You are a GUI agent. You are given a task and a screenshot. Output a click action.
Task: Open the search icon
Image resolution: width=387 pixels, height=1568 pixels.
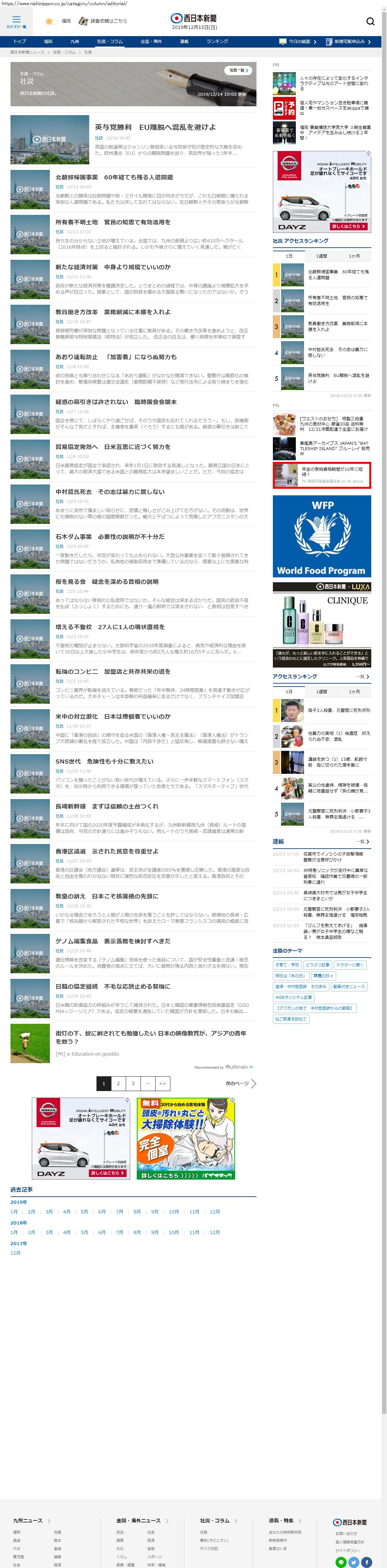[370, 21]
